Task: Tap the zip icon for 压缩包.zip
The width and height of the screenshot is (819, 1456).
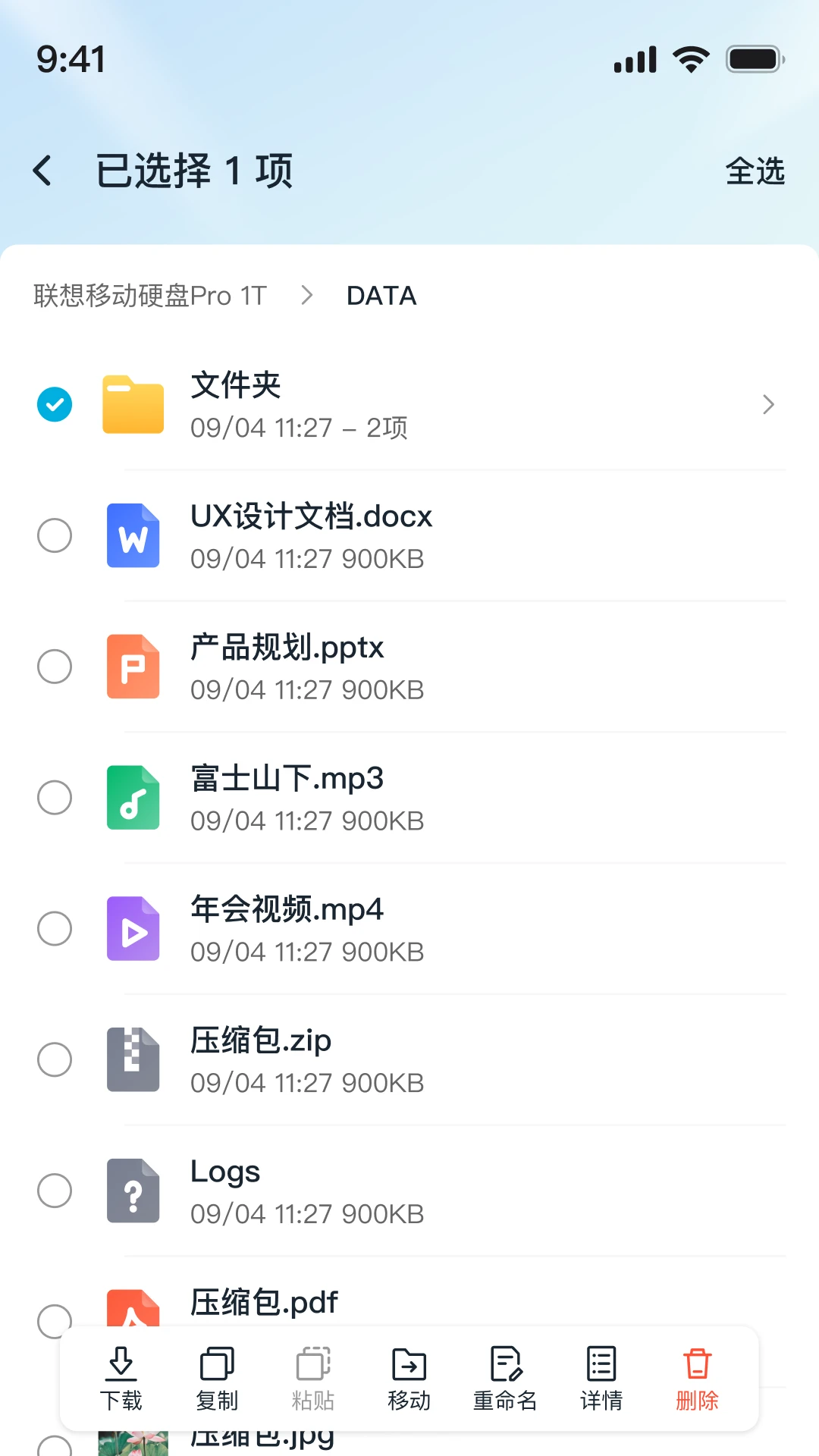Action: pyautogui.click(x=133, y=1059)
